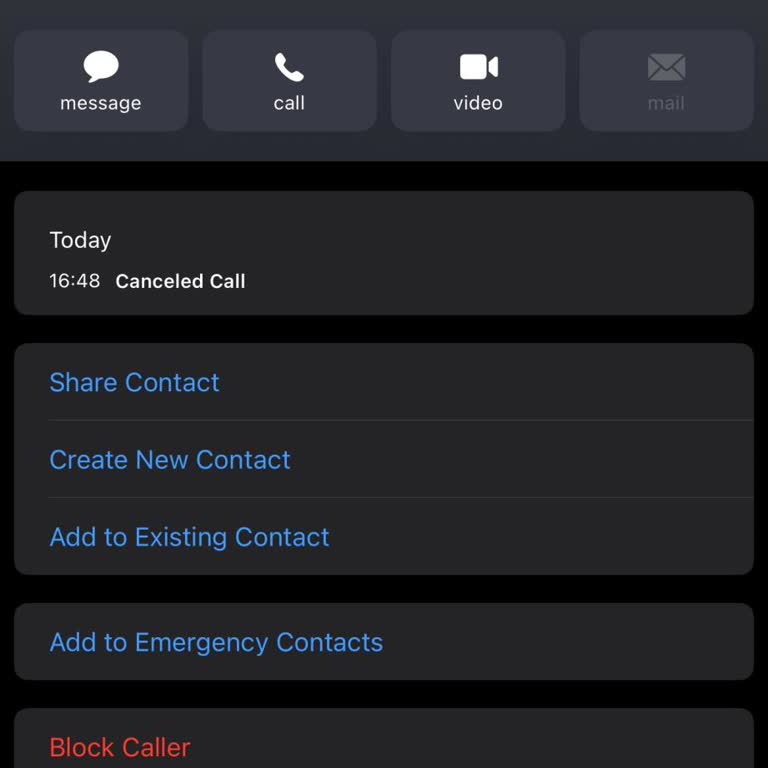Select Share Contact
The image size is (768, 768).
point(135,382)
